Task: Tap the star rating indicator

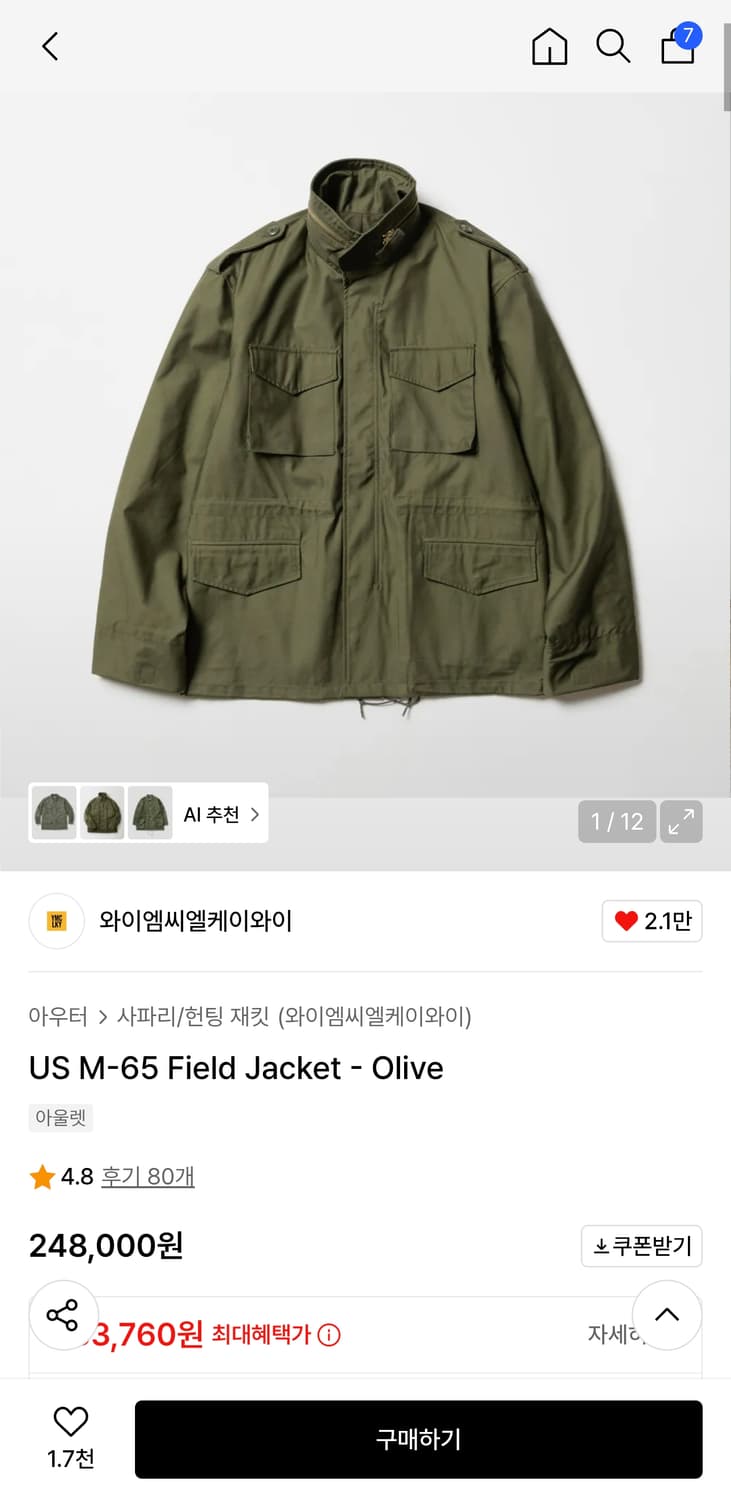Action: 42,1177
